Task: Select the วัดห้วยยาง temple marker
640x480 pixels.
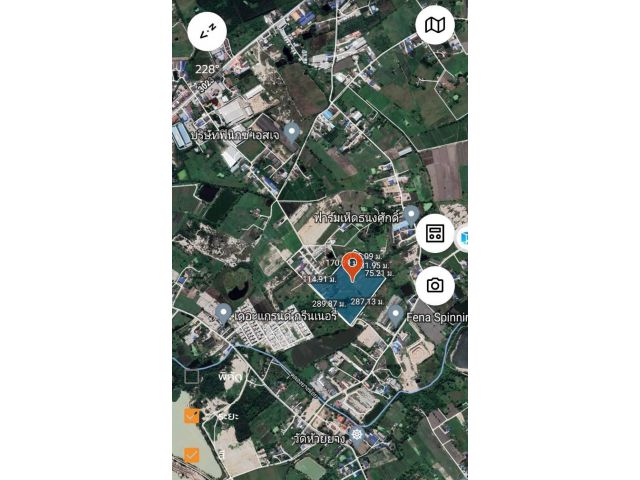Action: point(357,435)
